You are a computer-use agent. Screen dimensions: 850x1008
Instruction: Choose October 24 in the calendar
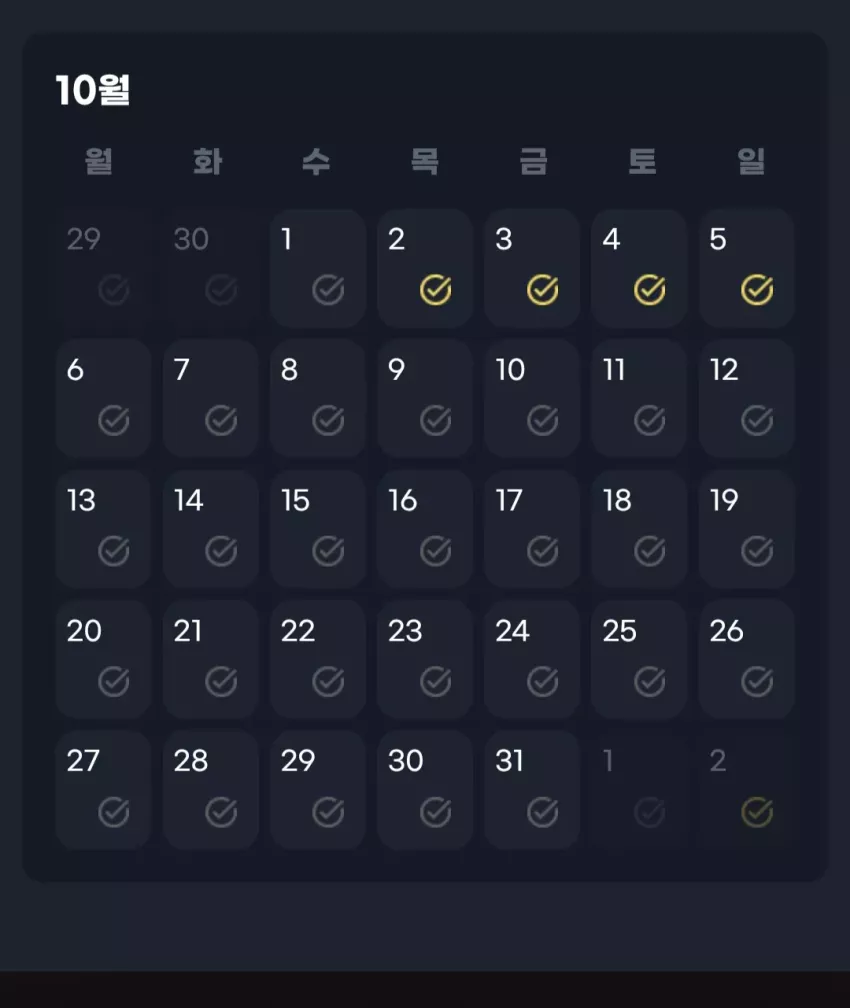(532, 660)
